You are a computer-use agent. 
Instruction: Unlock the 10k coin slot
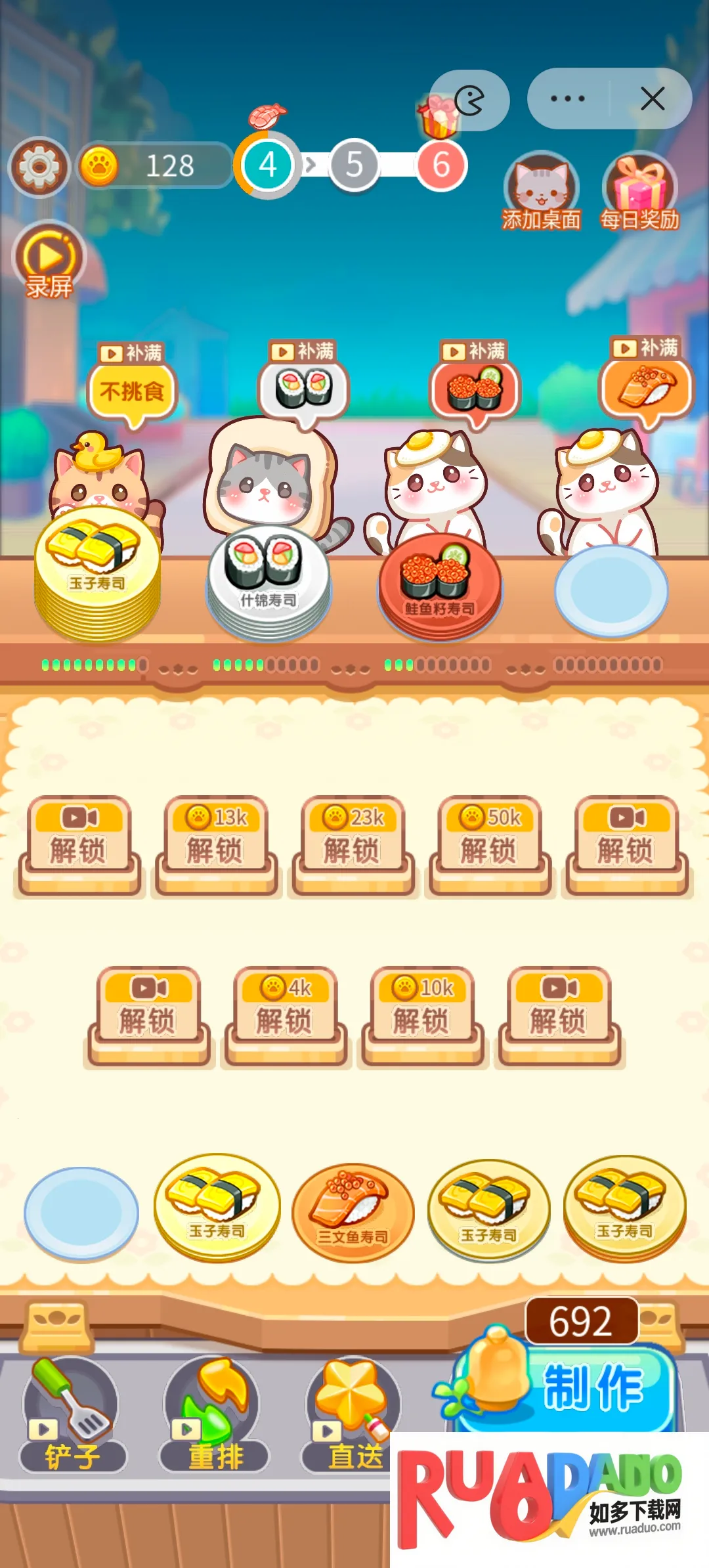(421, 1014)
